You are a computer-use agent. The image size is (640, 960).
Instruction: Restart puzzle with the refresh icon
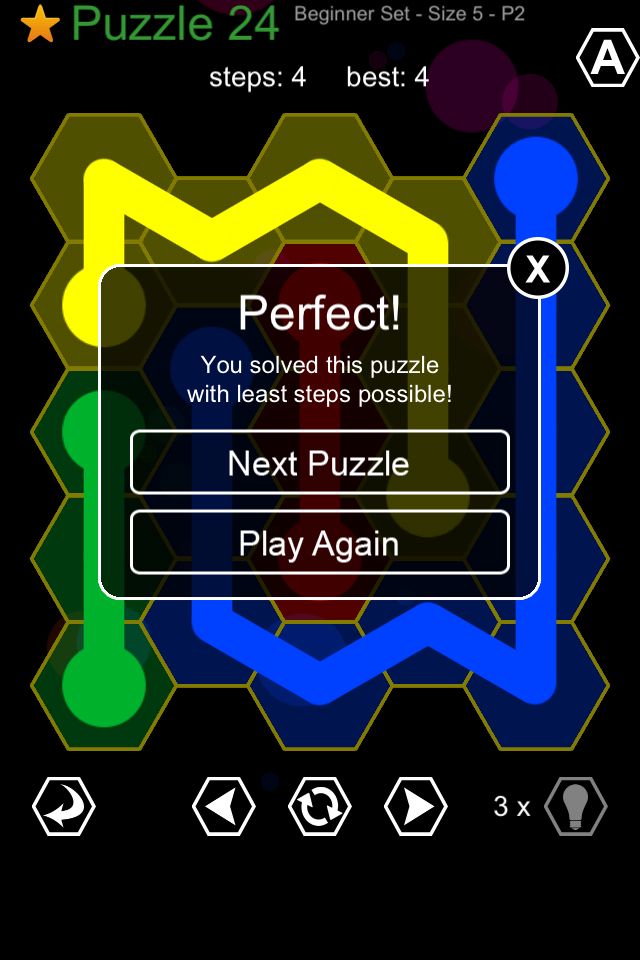pyautogui.click(x=320, y=806)
